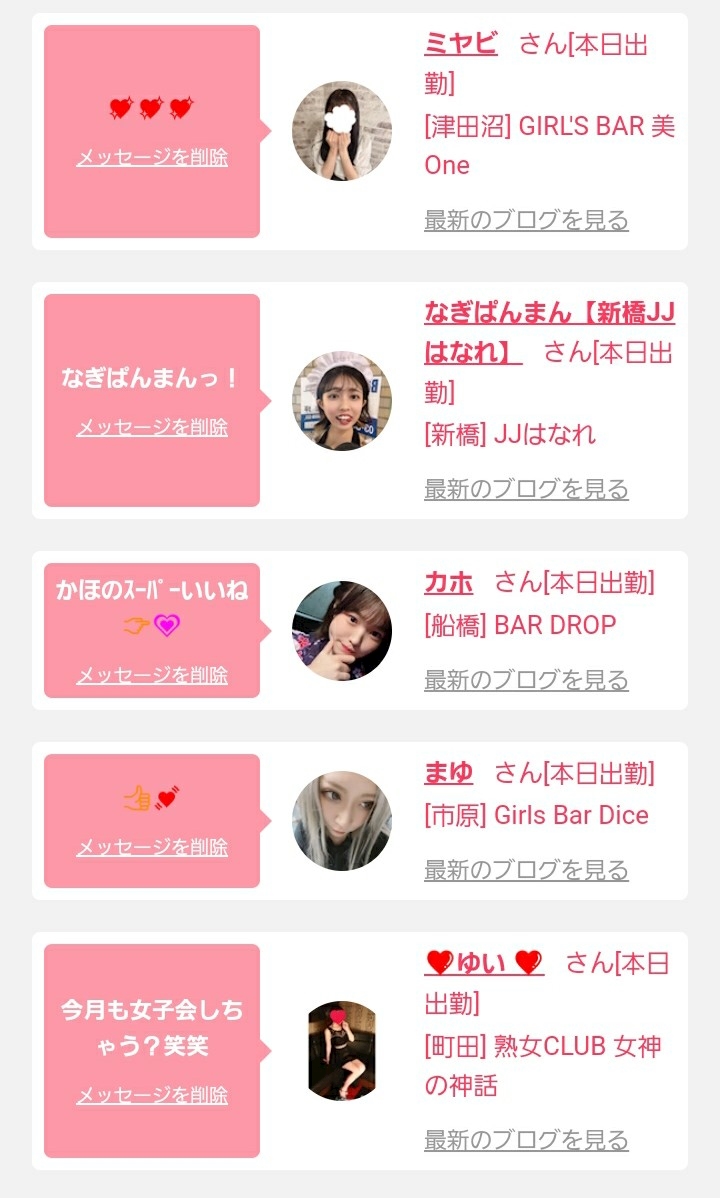Screen dimensions: 720x1198
Task: Delete the message sent to ミヤビ
Action: [152, 158]
